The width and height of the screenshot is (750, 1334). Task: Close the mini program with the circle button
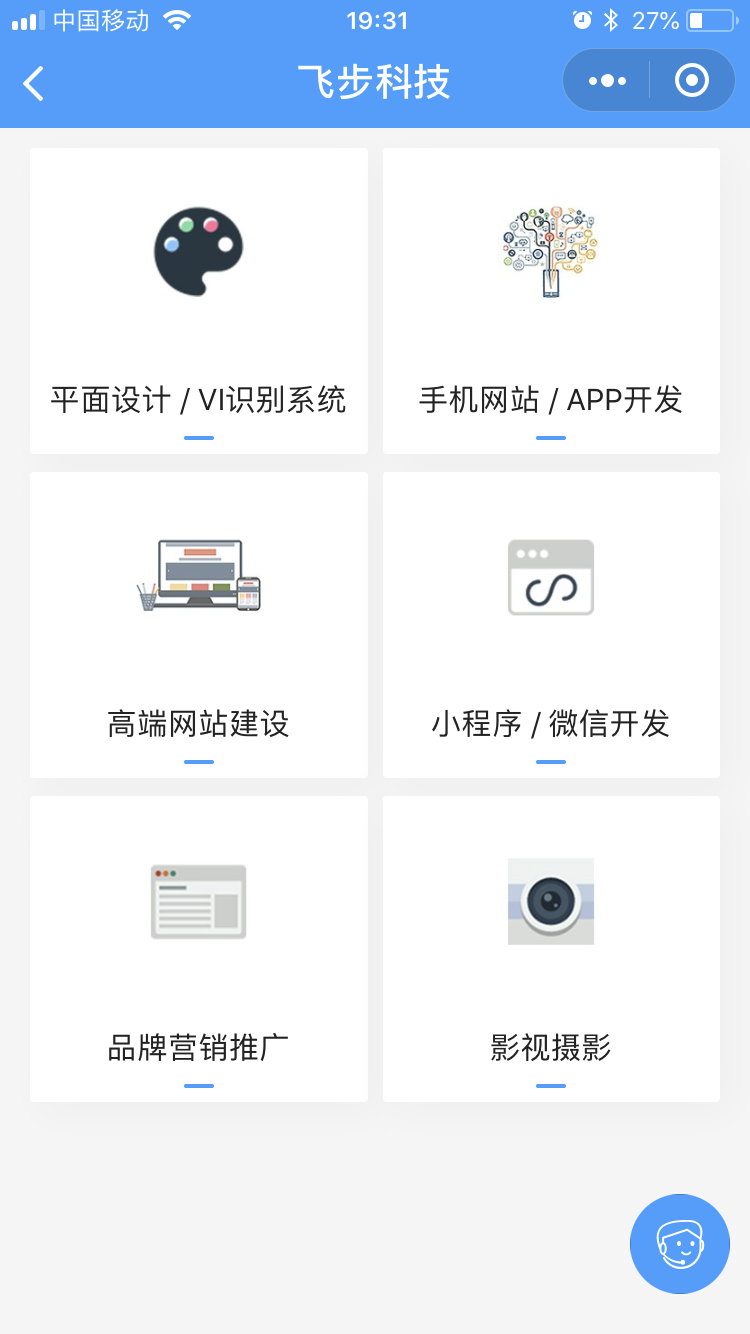click(x=692, y=81)
